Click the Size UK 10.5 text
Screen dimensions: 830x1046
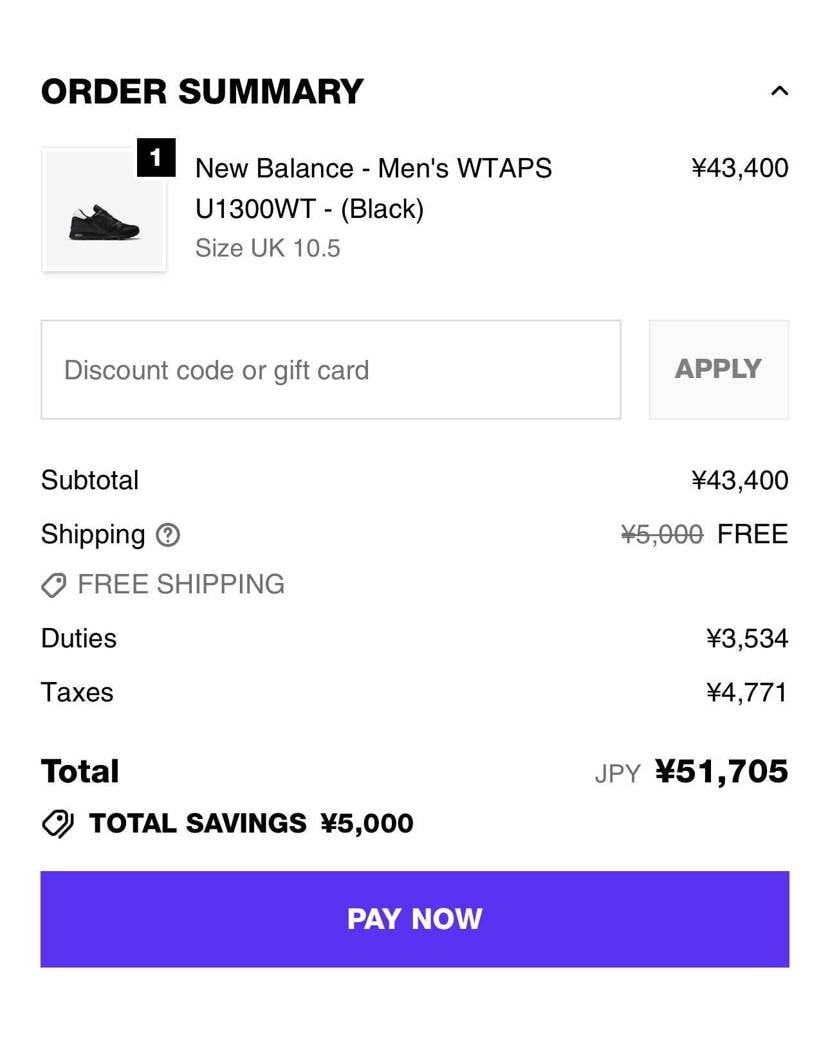(x=268, y=248)
